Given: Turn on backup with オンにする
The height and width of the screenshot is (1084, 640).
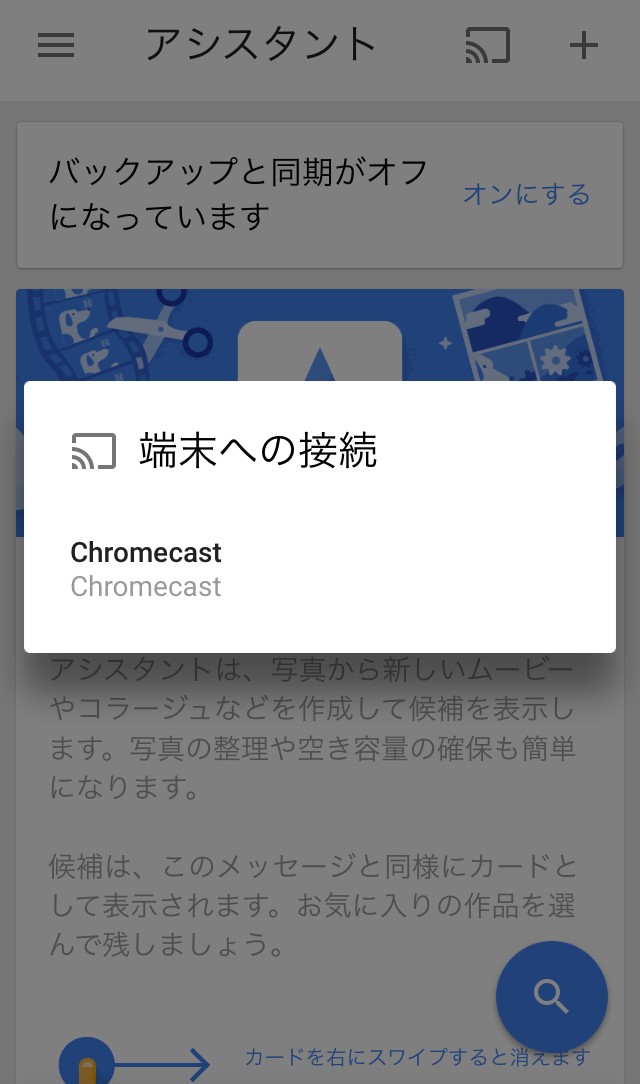Looking at the screenshot, I should (527, 194).
